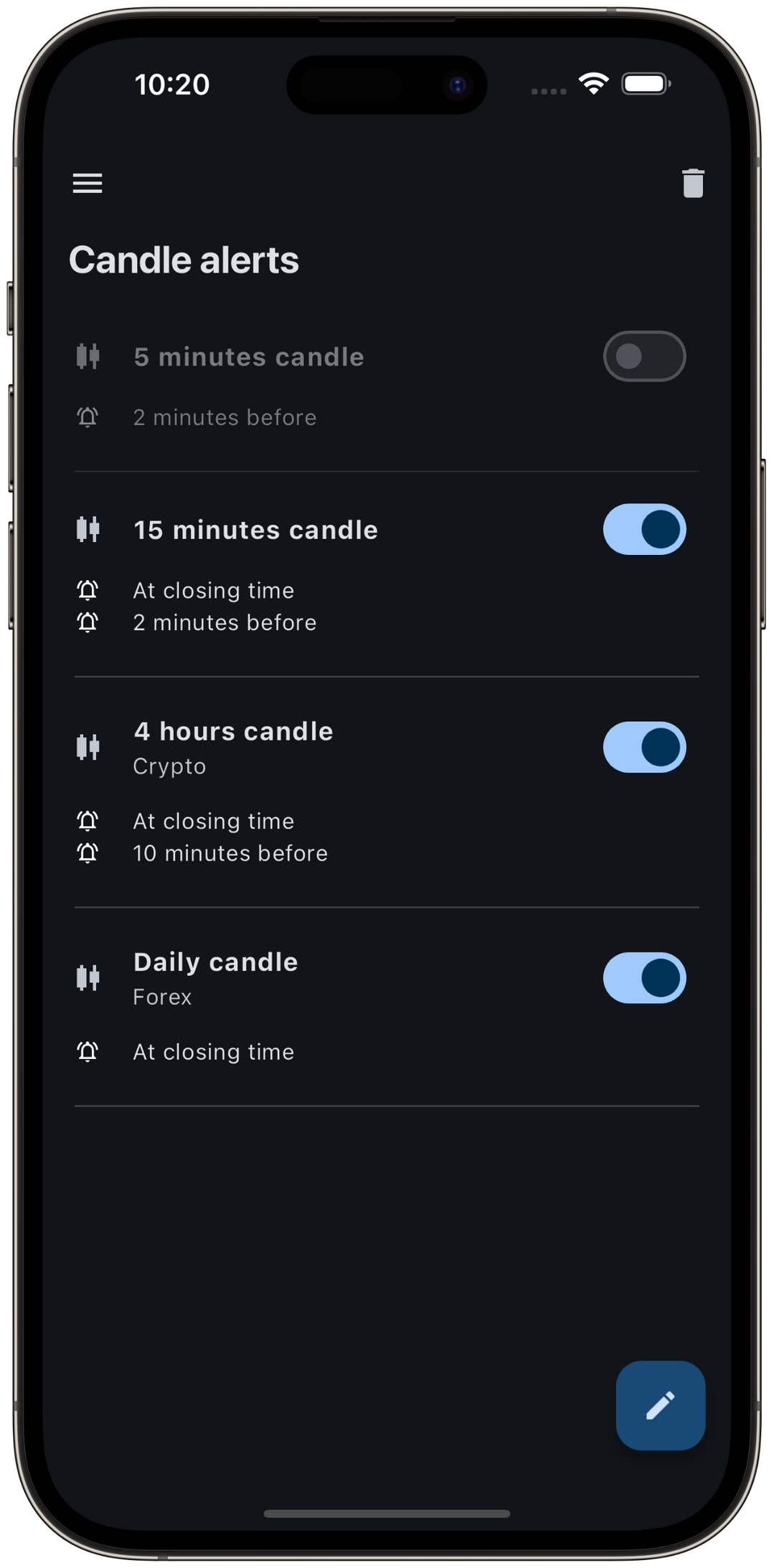Disable the 15 minutes candle alert
The image size is (774, 1568).
(x=644, y=529)
